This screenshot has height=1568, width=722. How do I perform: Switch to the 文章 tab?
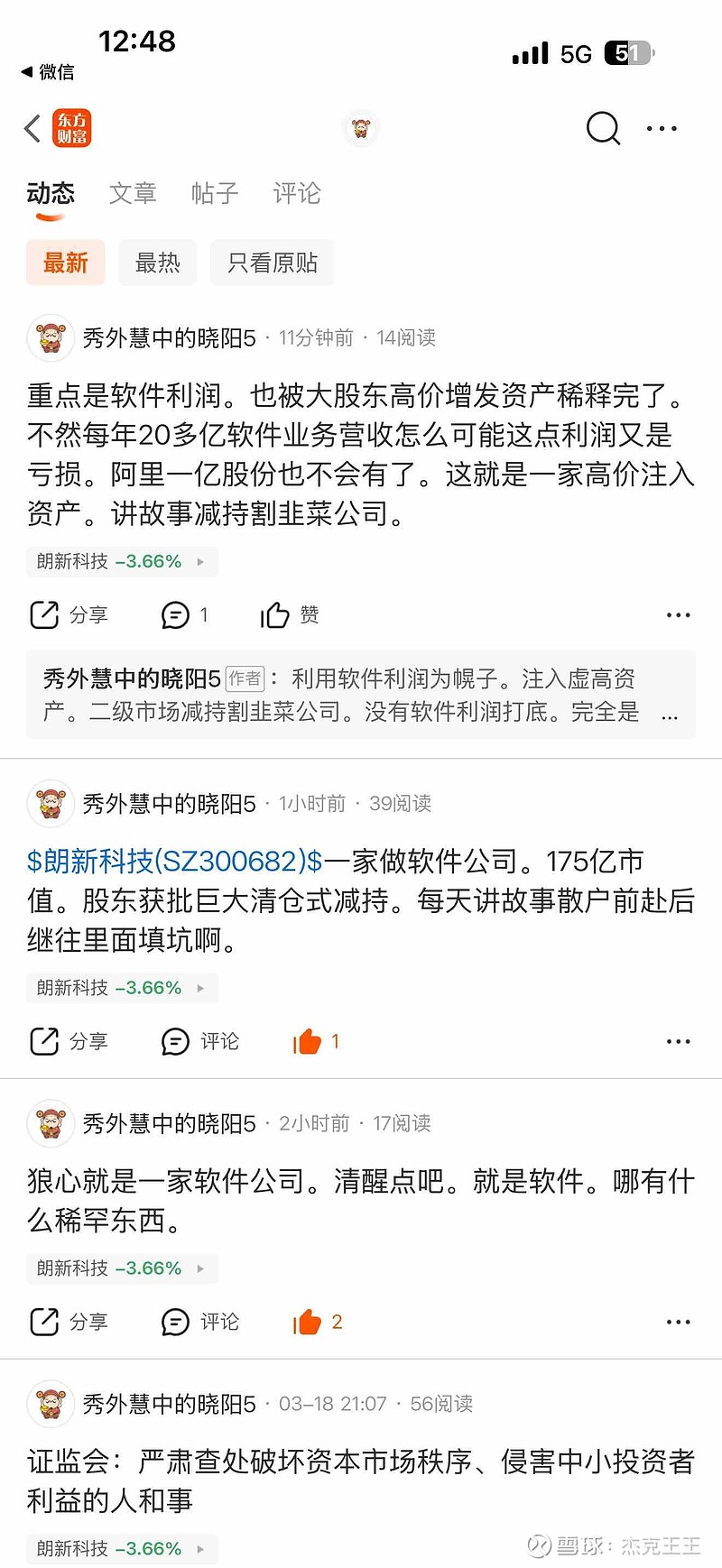point(133,193)
